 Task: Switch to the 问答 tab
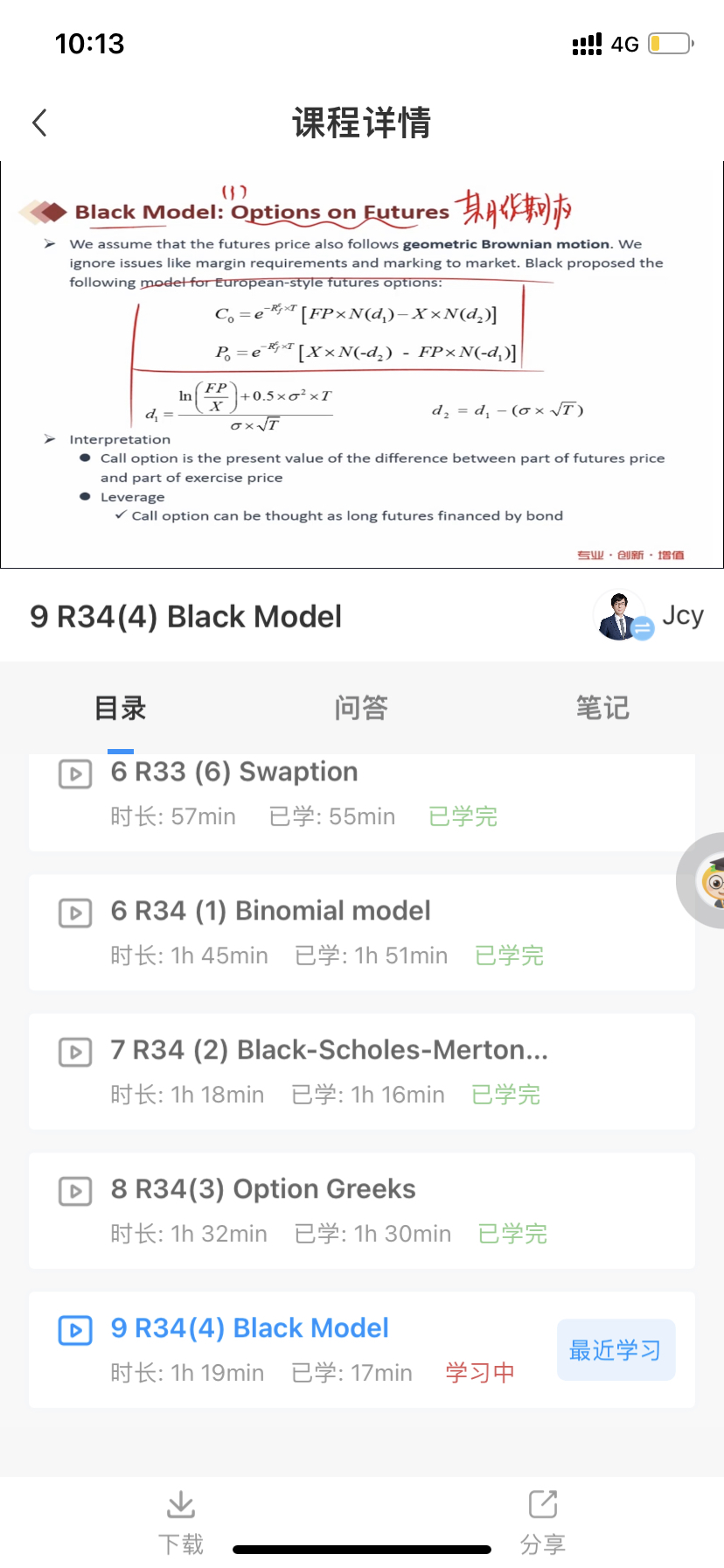[361, 707]
